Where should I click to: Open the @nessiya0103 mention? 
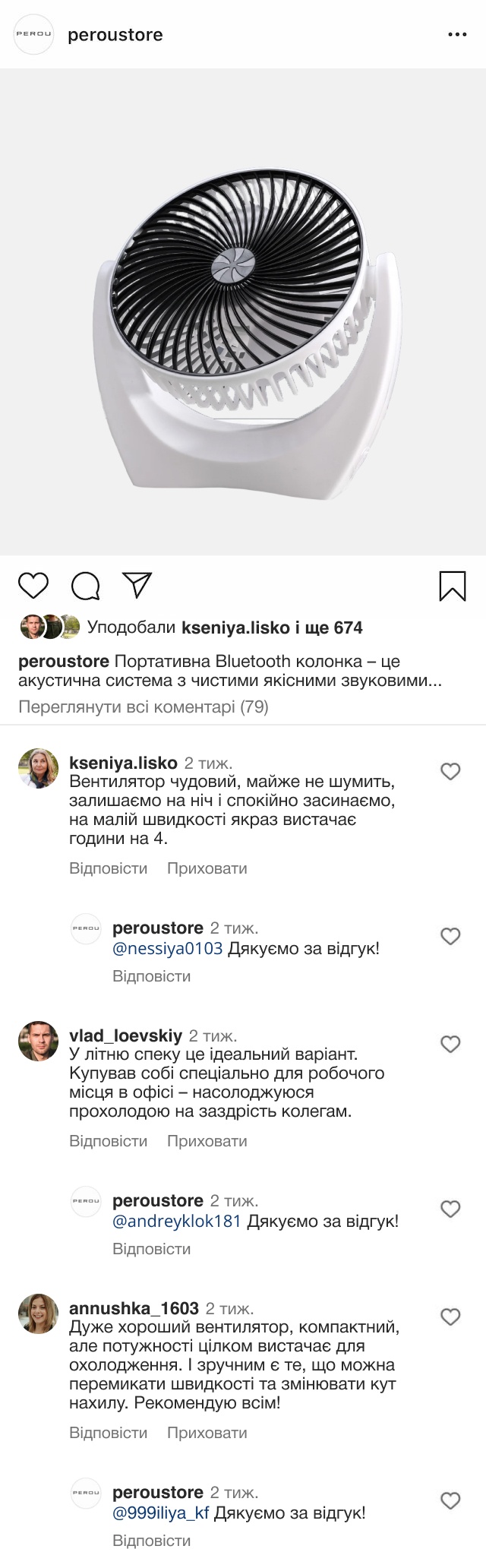167,948
